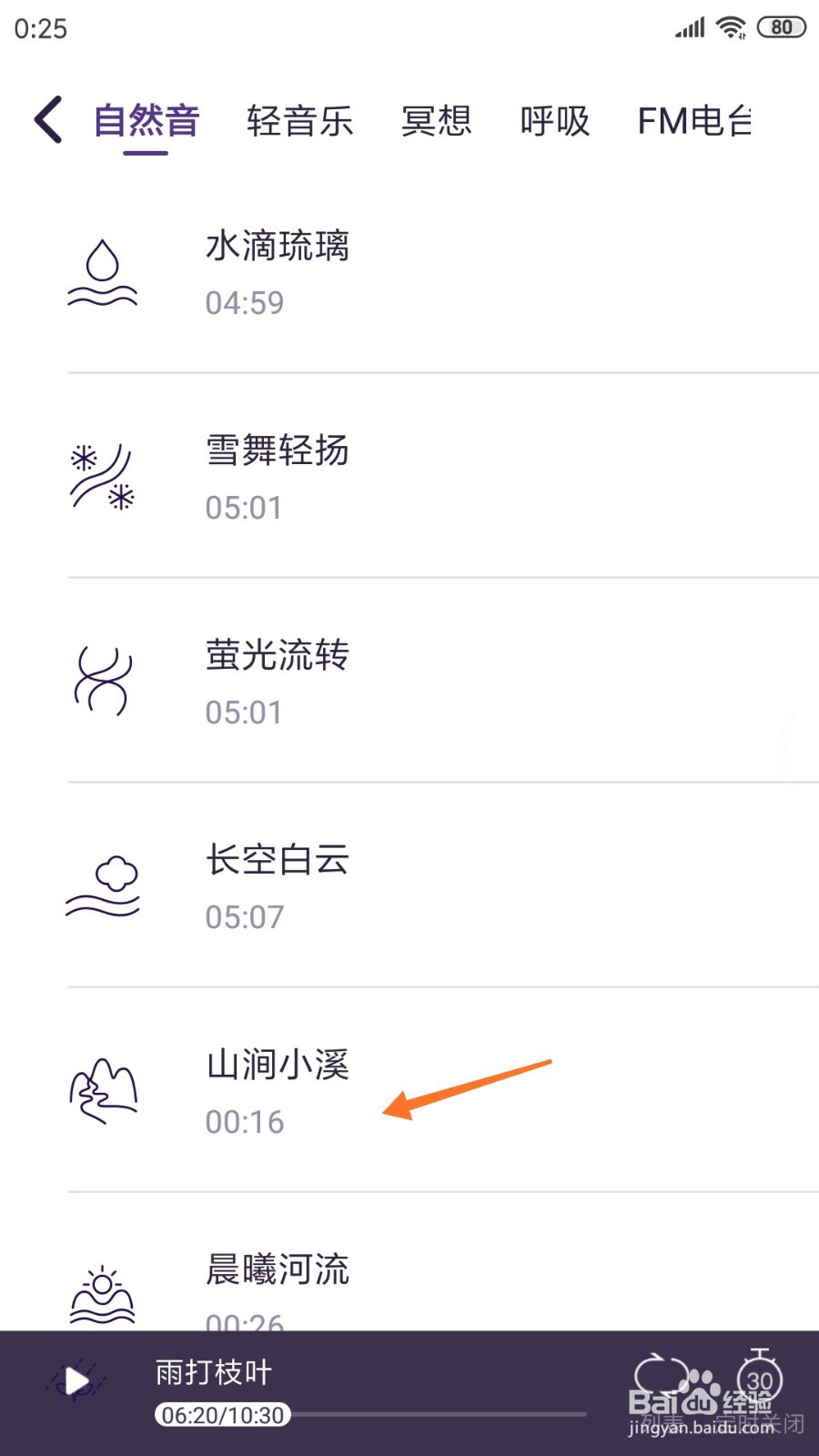819x1456 pixels.
Task: Tap the battery indicator in status bar
Action: 780,27
